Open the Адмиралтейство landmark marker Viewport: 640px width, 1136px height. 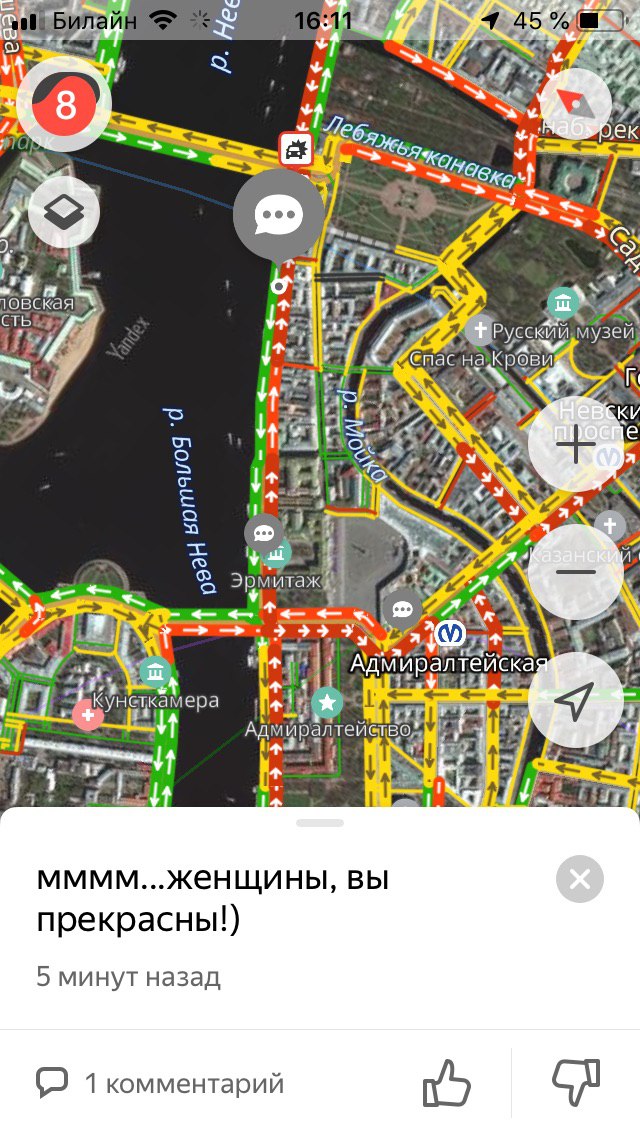[327, 702]
